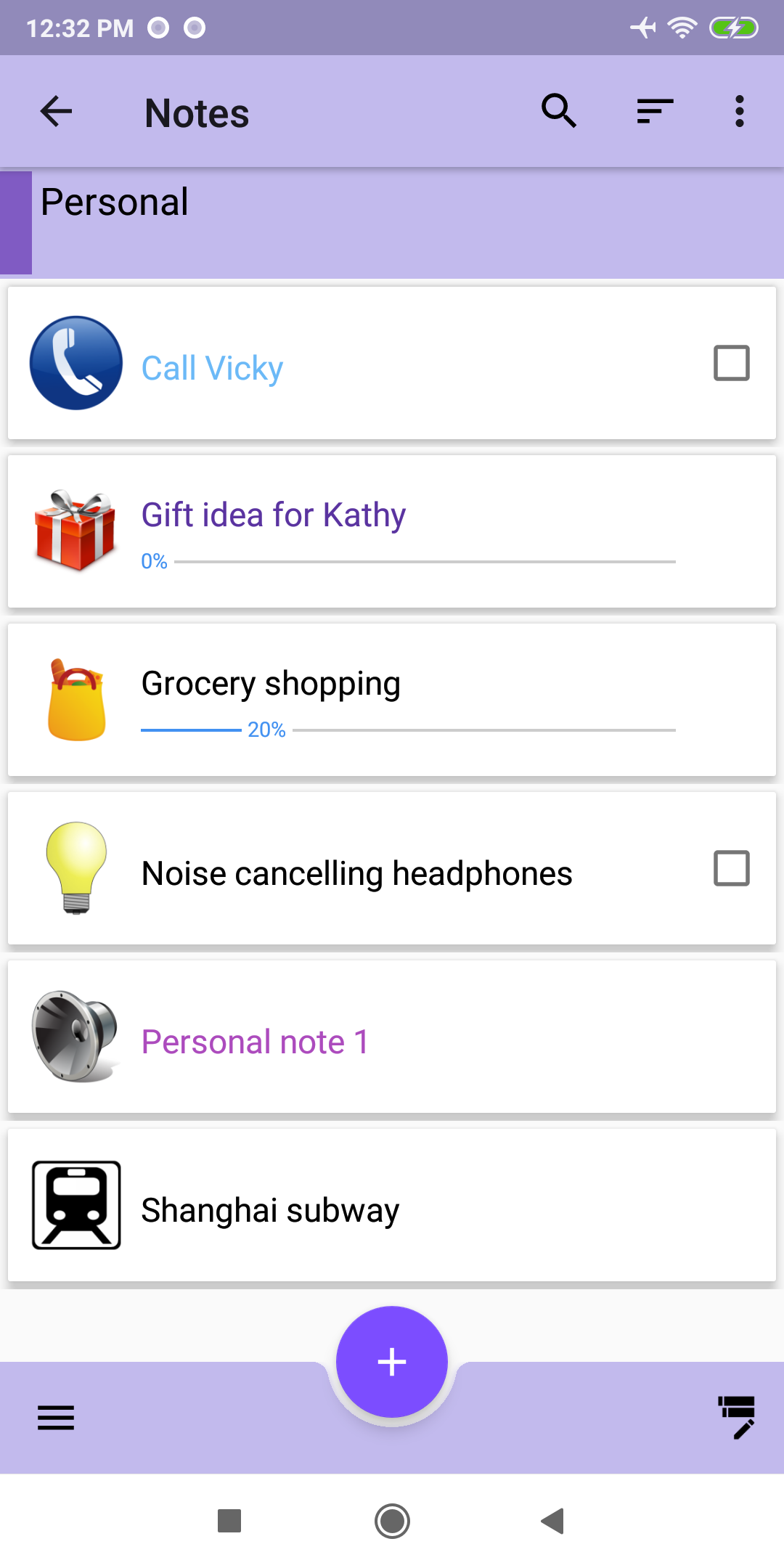This screenshot has width=784, height=1568.
Task: Check the box for Call Vicky
Action: click(731, 363)
